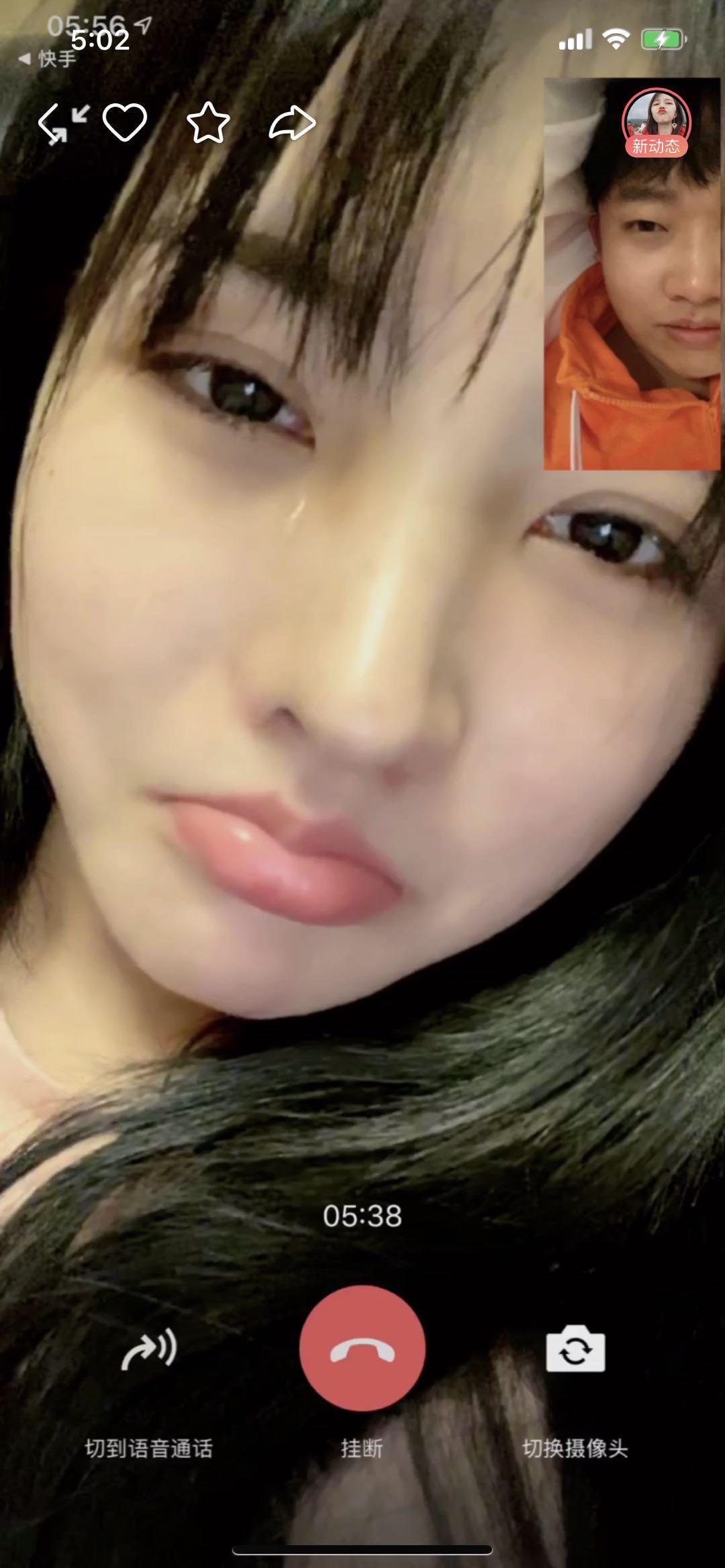Return to 快手 via status bar link
Viewport: 725px width, 1568px height.
[48, 60]
